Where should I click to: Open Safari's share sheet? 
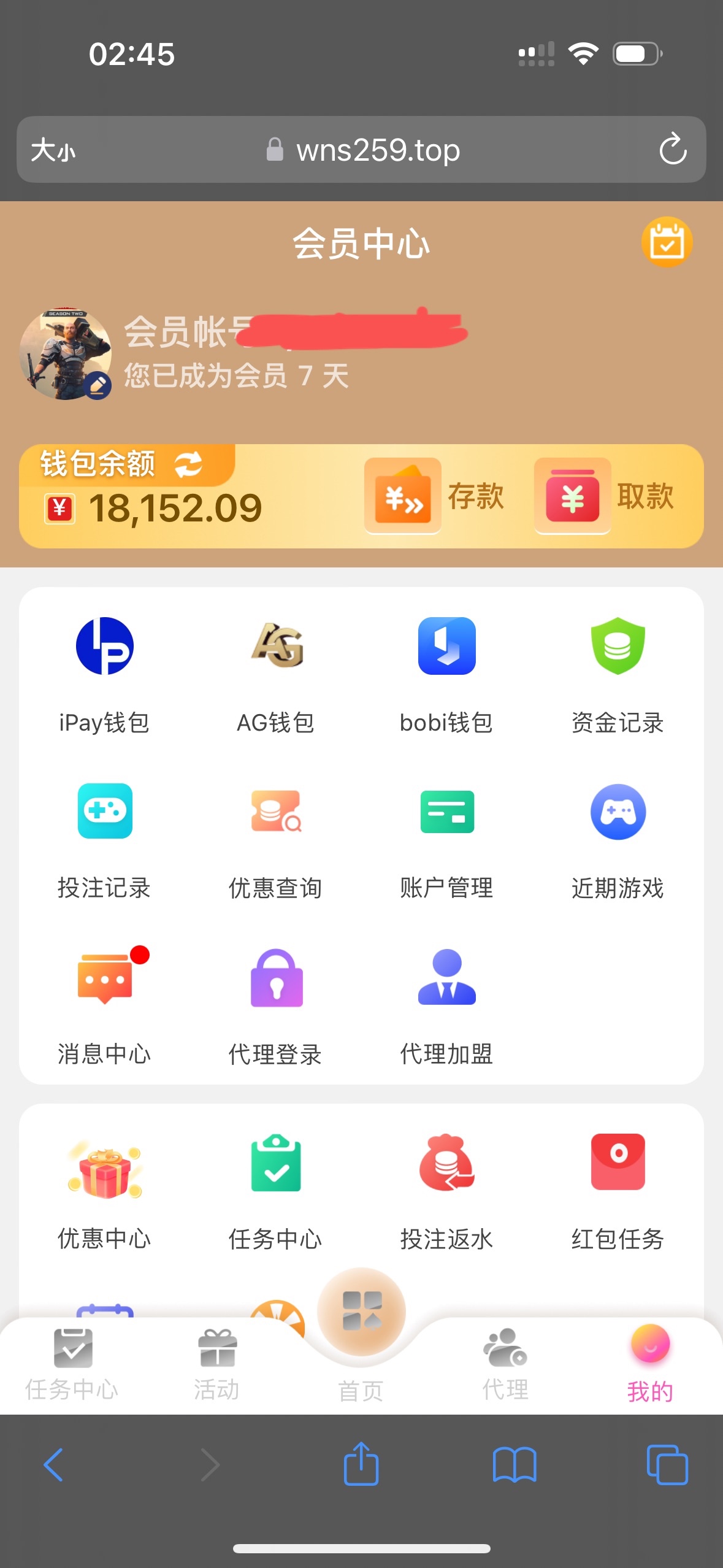pos(361,1465)
